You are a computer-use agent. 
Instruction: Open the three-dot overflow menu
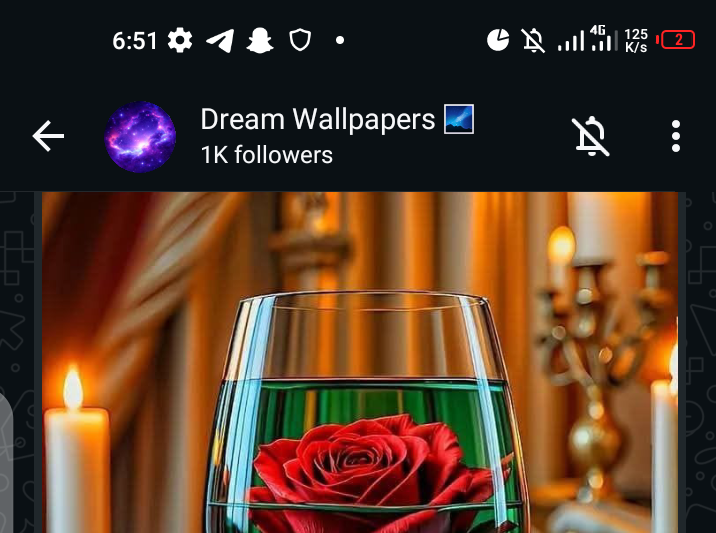(677, 136)
